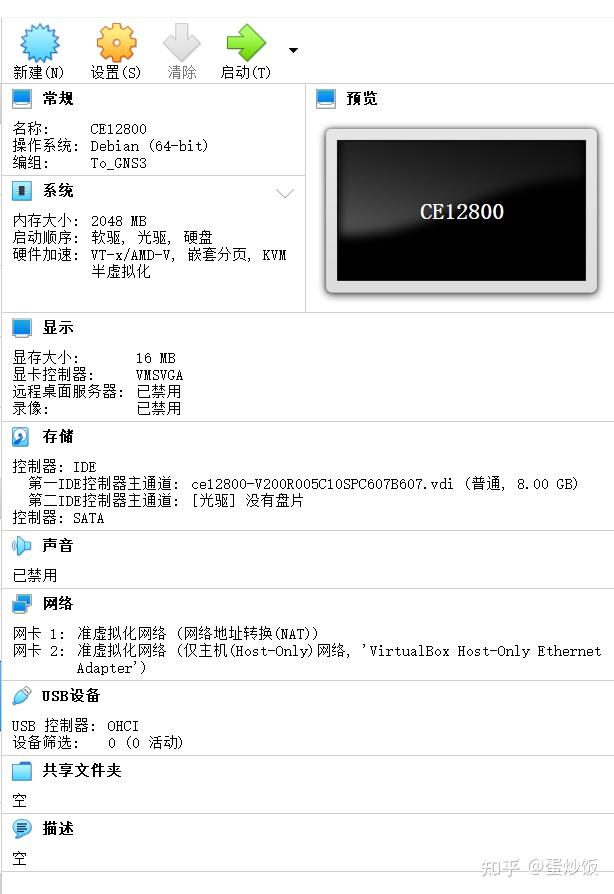Start the VM with 启动(T)
The width and height of the screenshot is (614, 894).
(x=245, y=52)
